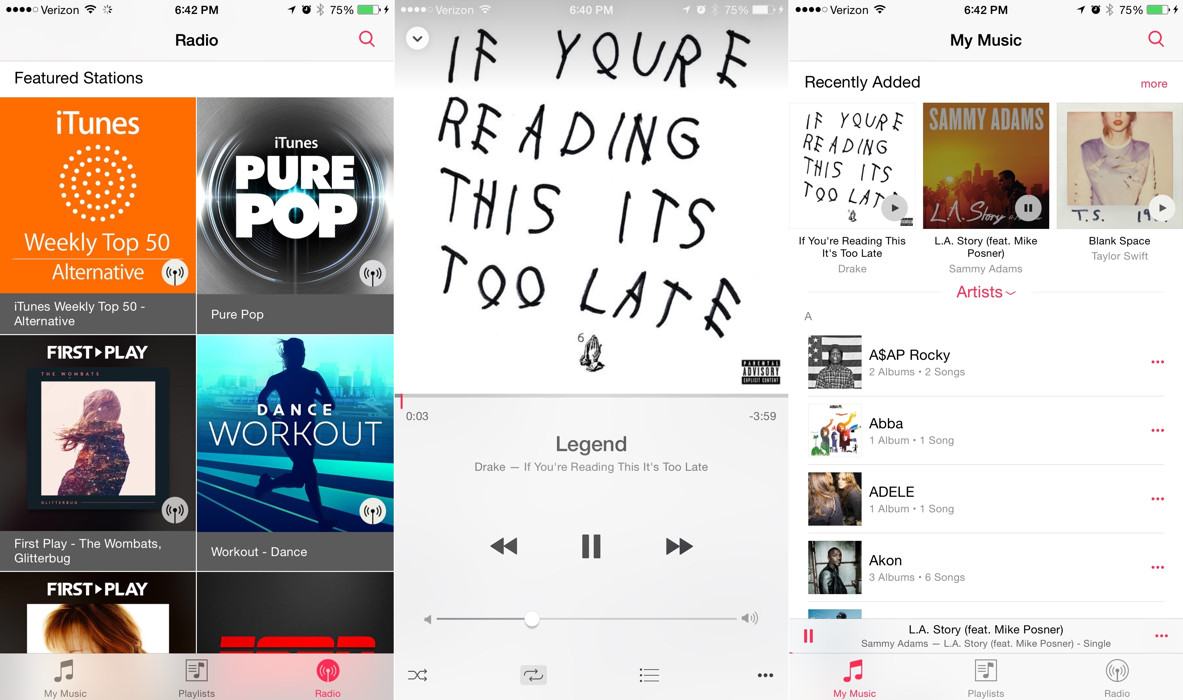Collapse the Now Playing view with the down chevron

tap(418, 39)
